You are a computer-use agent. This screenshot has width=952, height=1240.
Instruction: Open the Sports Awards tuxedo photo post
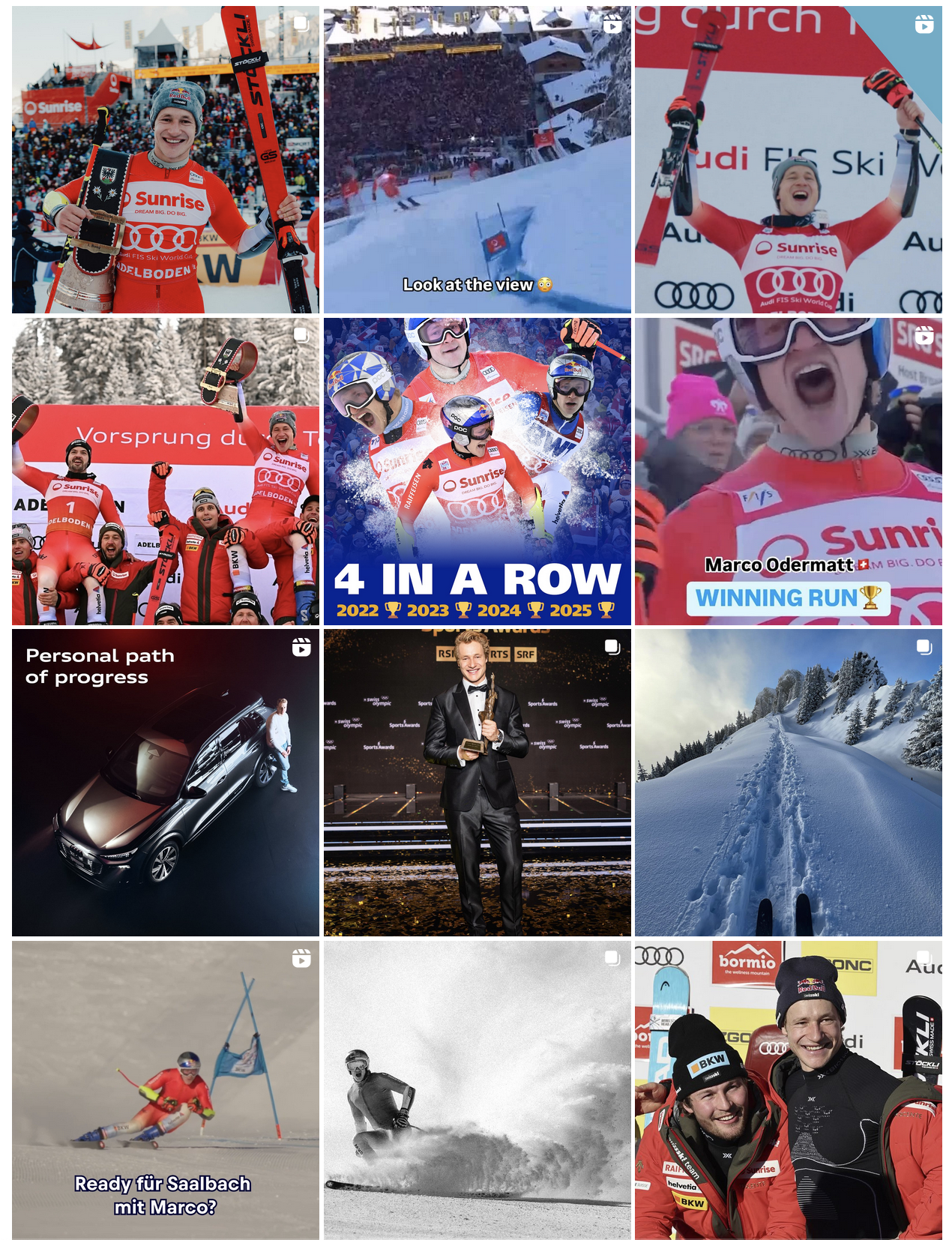pyautogui.click(x=477, y=782)
